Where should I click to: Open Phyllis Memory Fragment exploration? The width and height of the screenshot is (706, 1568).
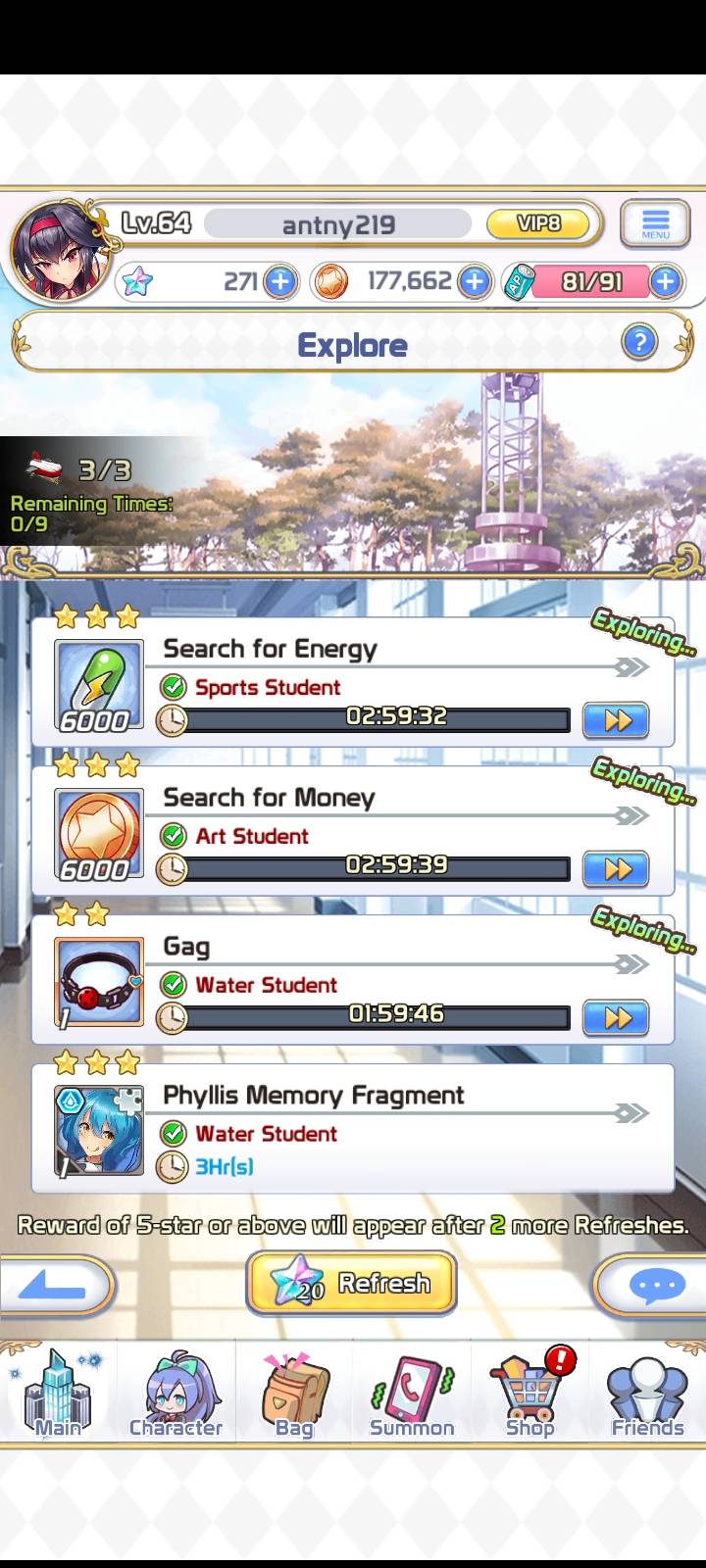353,1129
